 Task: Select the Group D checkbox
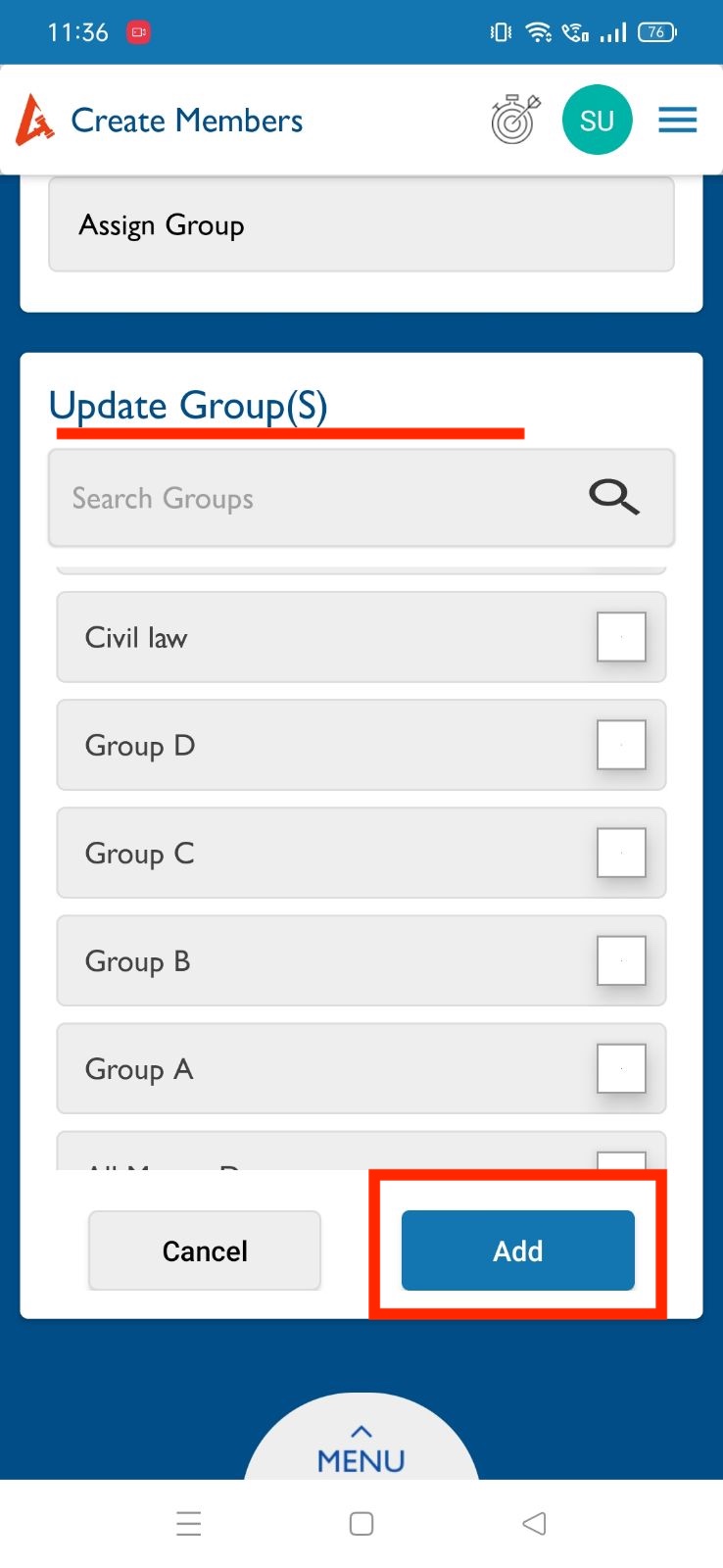621,745
